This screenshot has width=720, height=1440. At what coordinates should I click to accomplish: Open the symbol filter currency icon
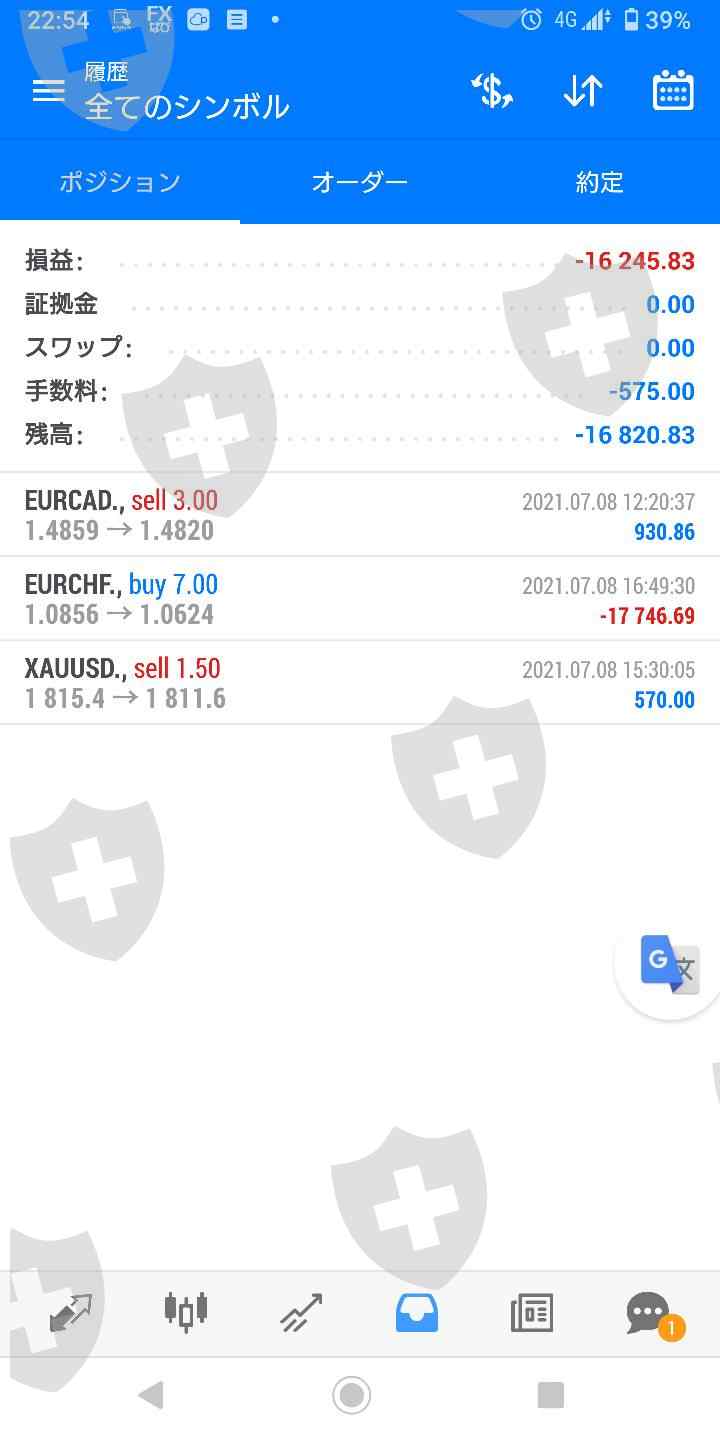click(x=492, y=91)
